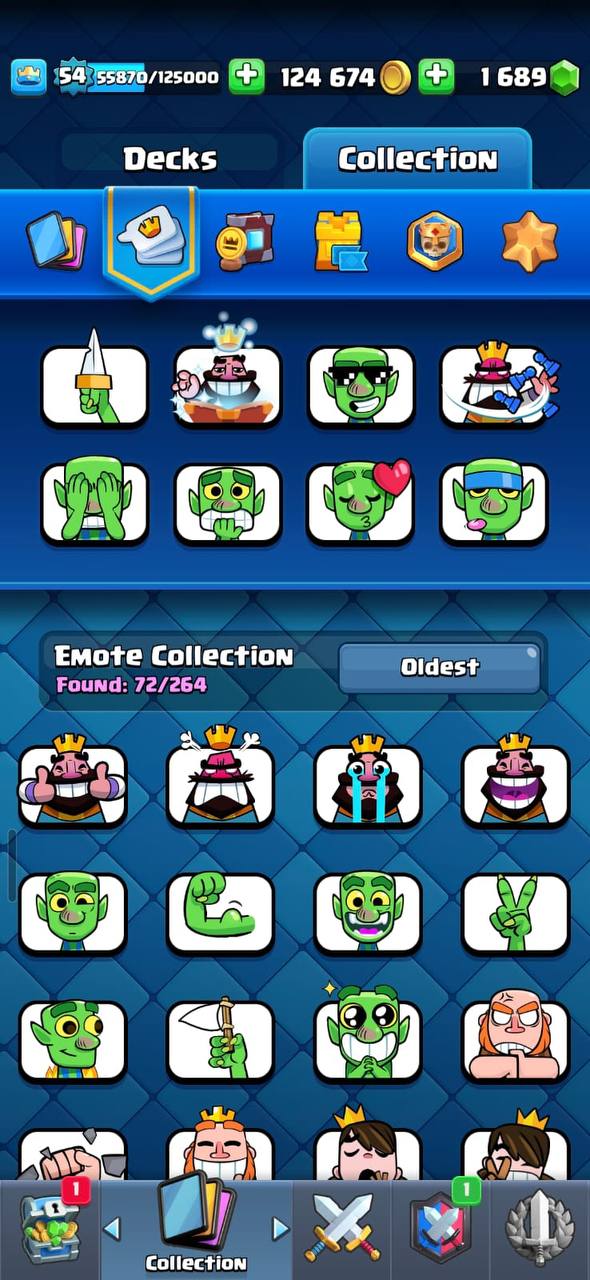This screenshot has width=590, height=1280.
Task: Buy gems using the plus button
Action: (x=436, y=76)
